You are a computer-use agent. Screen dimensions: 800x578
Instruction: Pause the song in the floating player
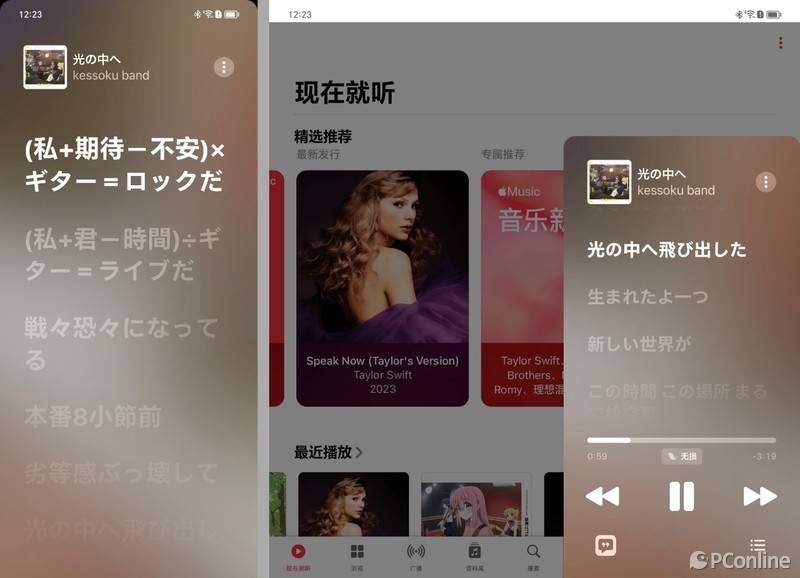coord(681,496)
